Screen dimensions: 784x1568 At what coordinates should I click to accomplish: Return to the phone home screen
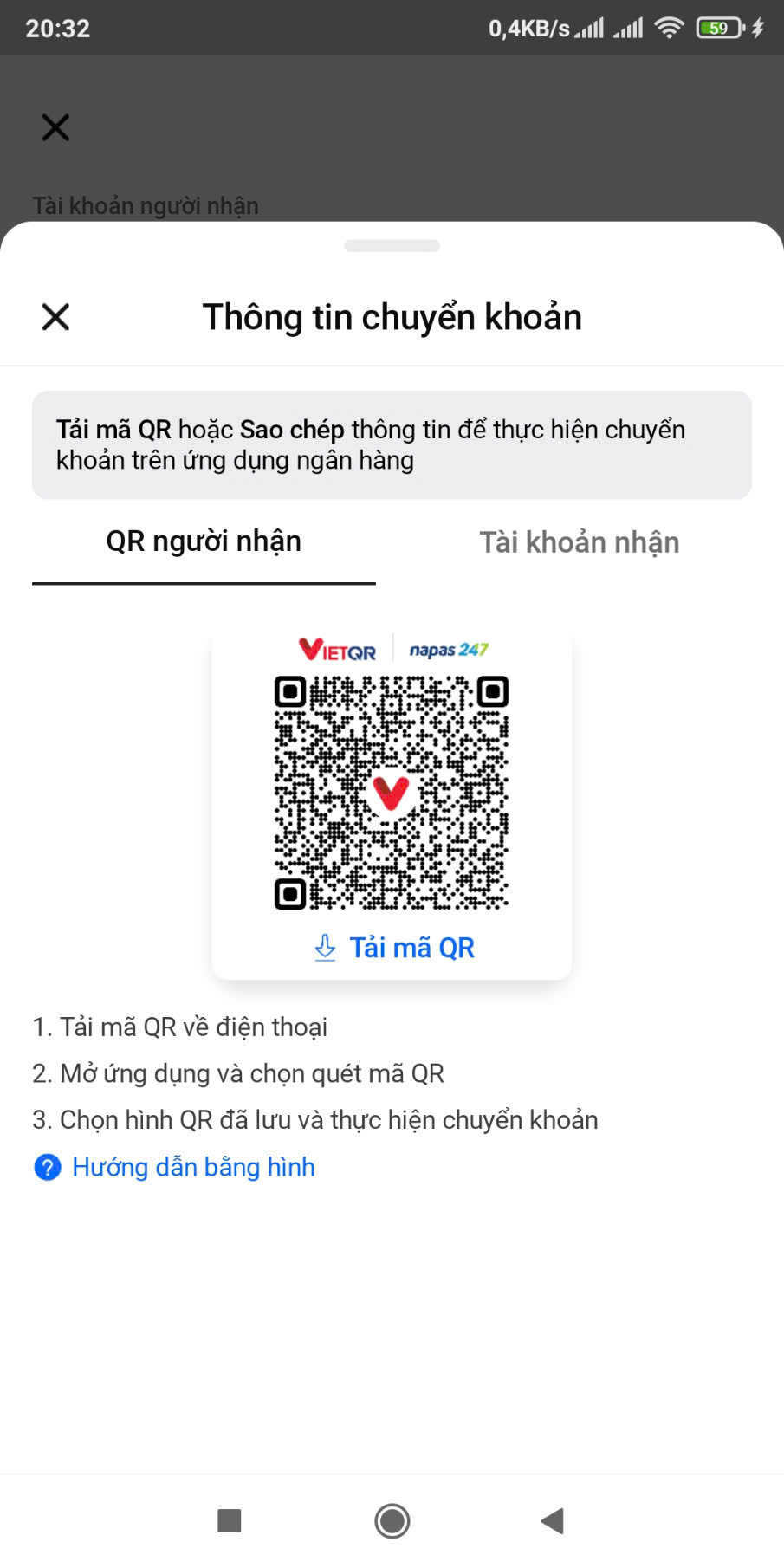392,1520
